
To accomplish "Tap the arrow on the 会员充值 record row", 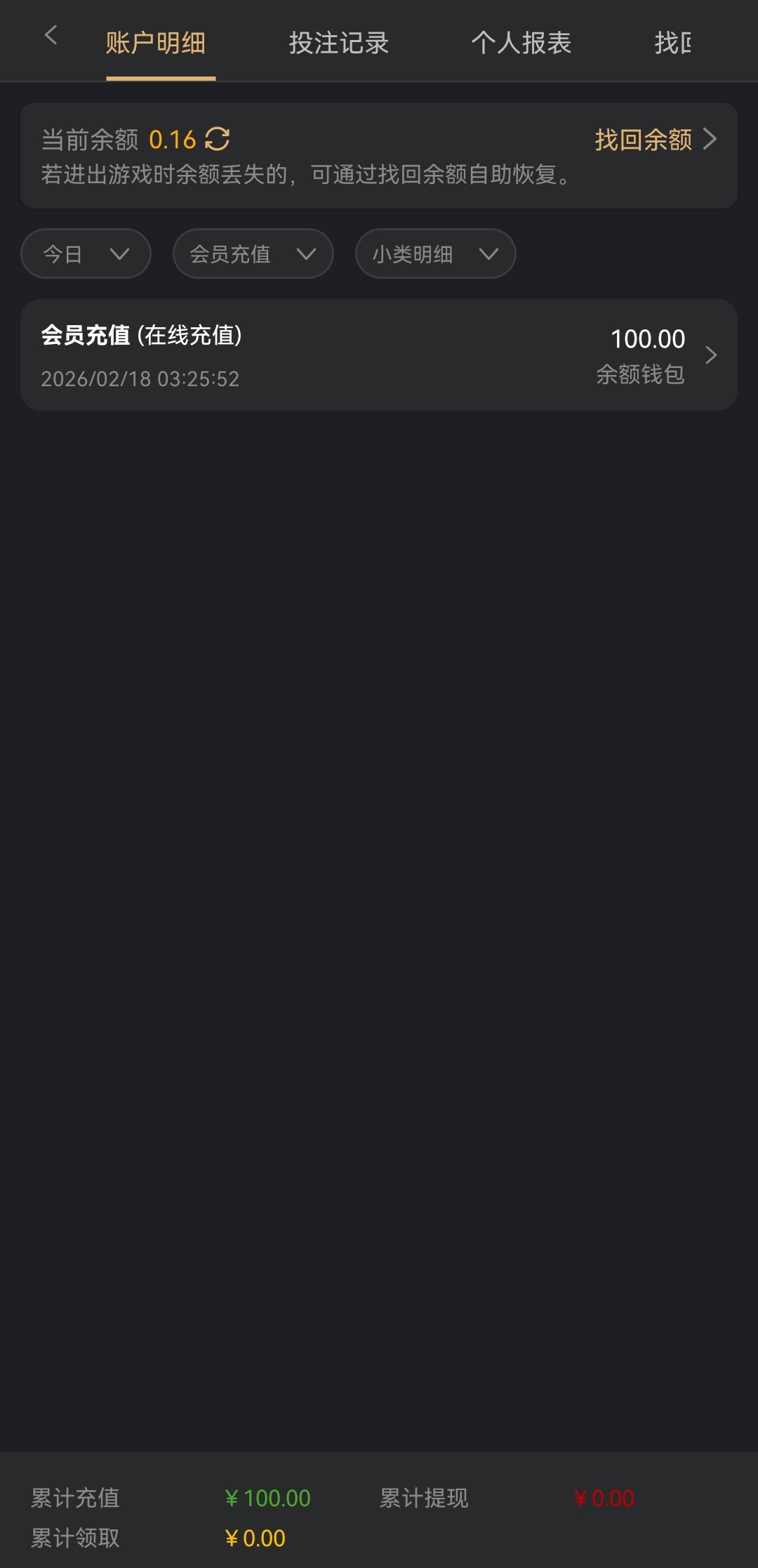I will coord(712,355).
